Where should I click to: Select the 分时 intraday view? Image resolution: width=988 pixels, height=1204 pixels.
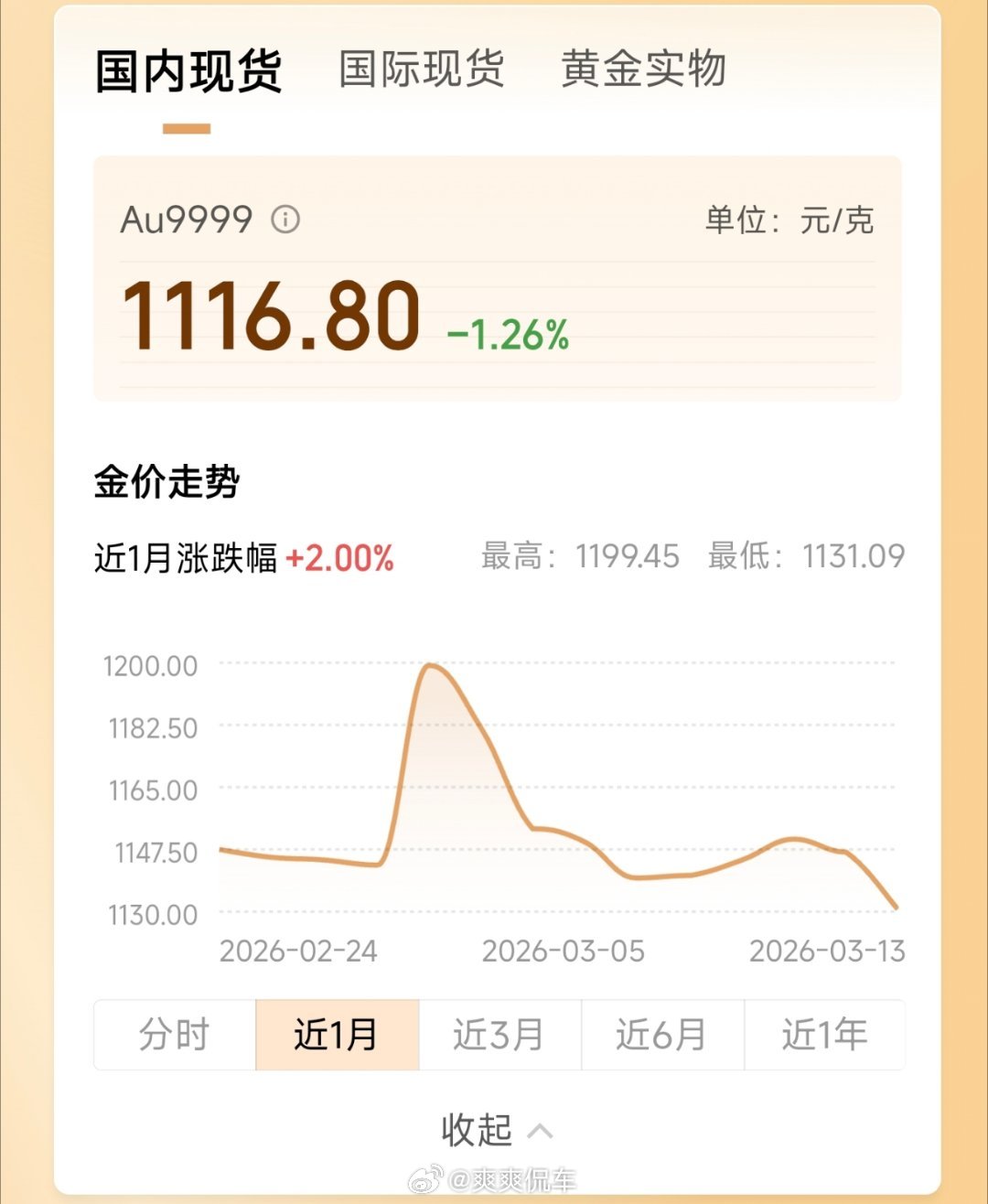click(x=174, y=1034)
